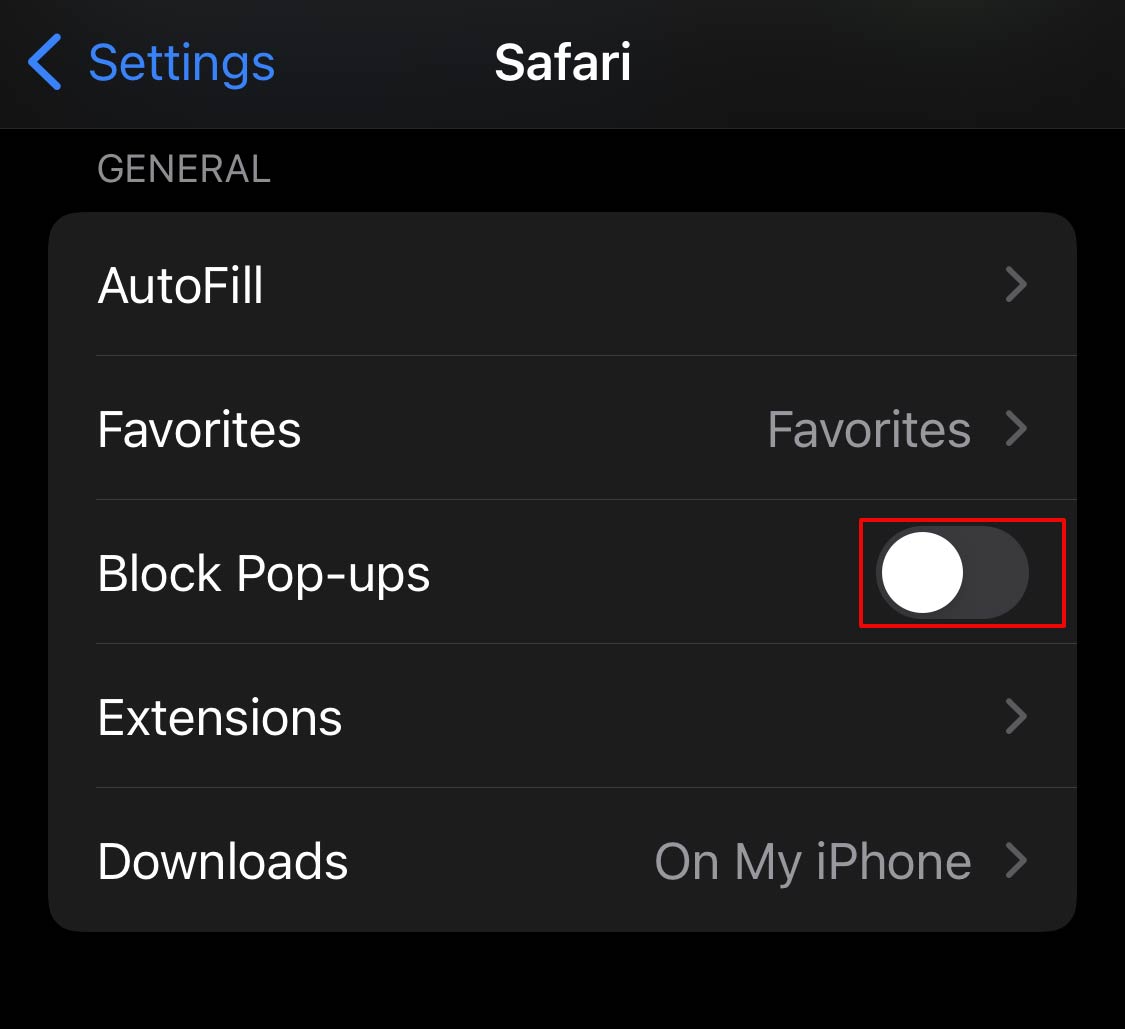Image resolution: width=1125 pixels, height=1029 pixels.
Task: Turn on Block Pop-ups switch
Action: 952,573
